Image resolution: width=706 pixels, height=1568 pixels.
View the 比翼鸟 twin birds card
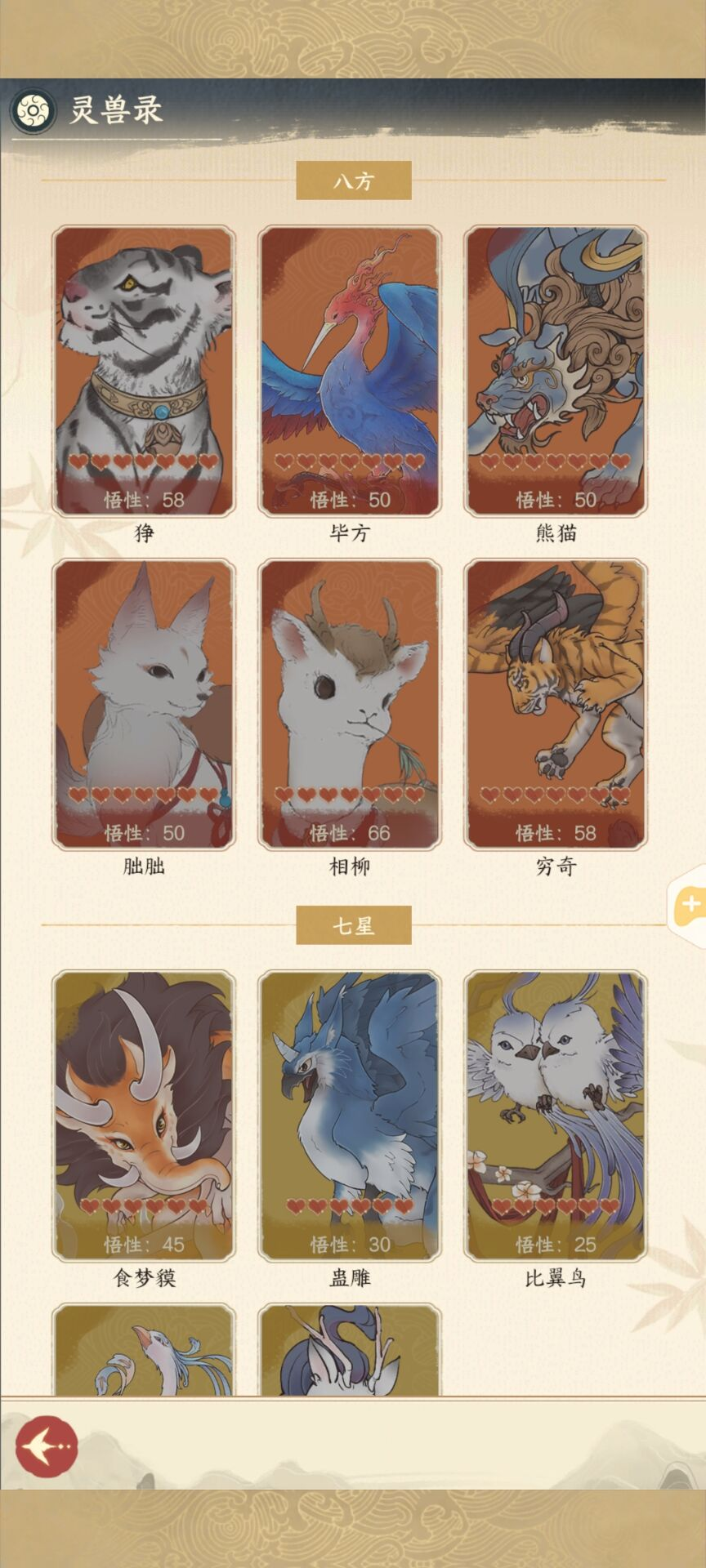(556, 1116)
